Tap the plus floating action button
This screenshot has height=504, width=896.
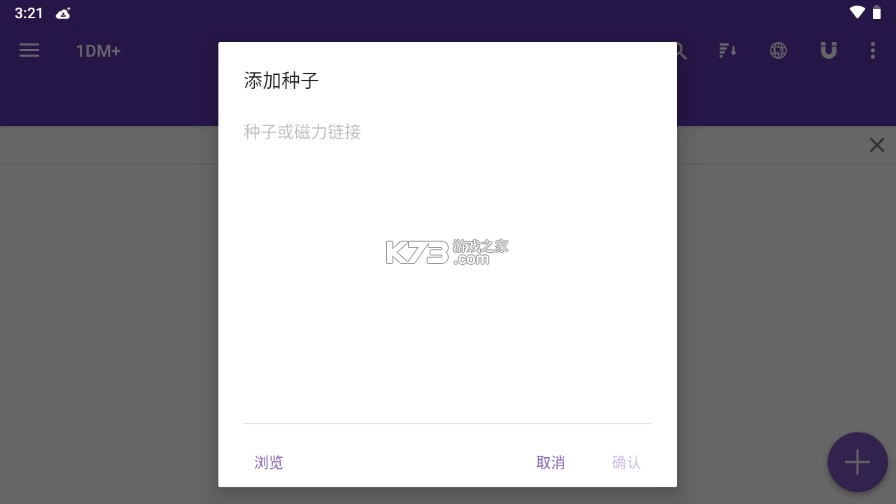coord(857,462)
